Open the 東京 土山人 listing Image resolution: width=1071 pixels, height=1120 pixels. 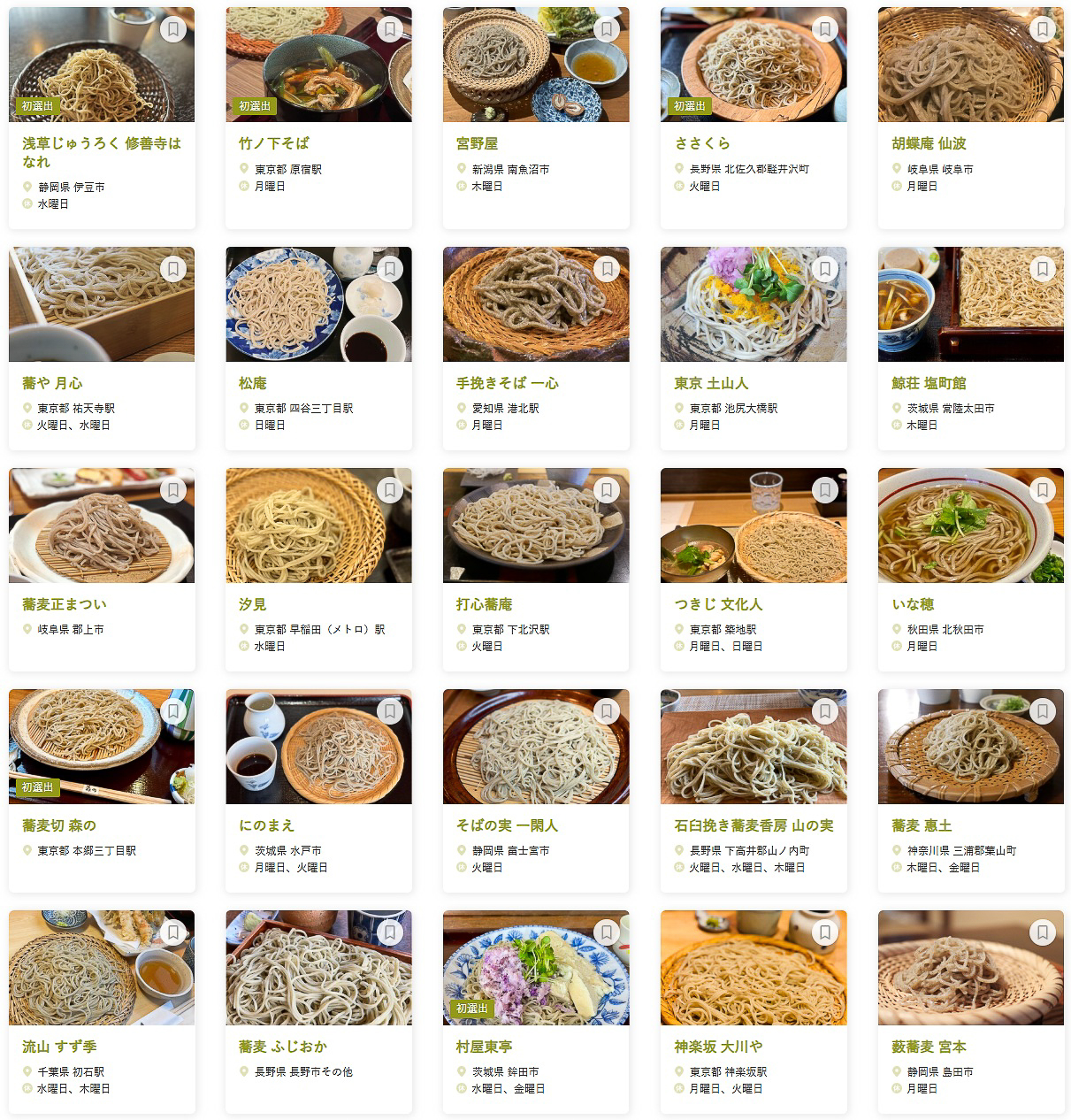pos(711,383)
